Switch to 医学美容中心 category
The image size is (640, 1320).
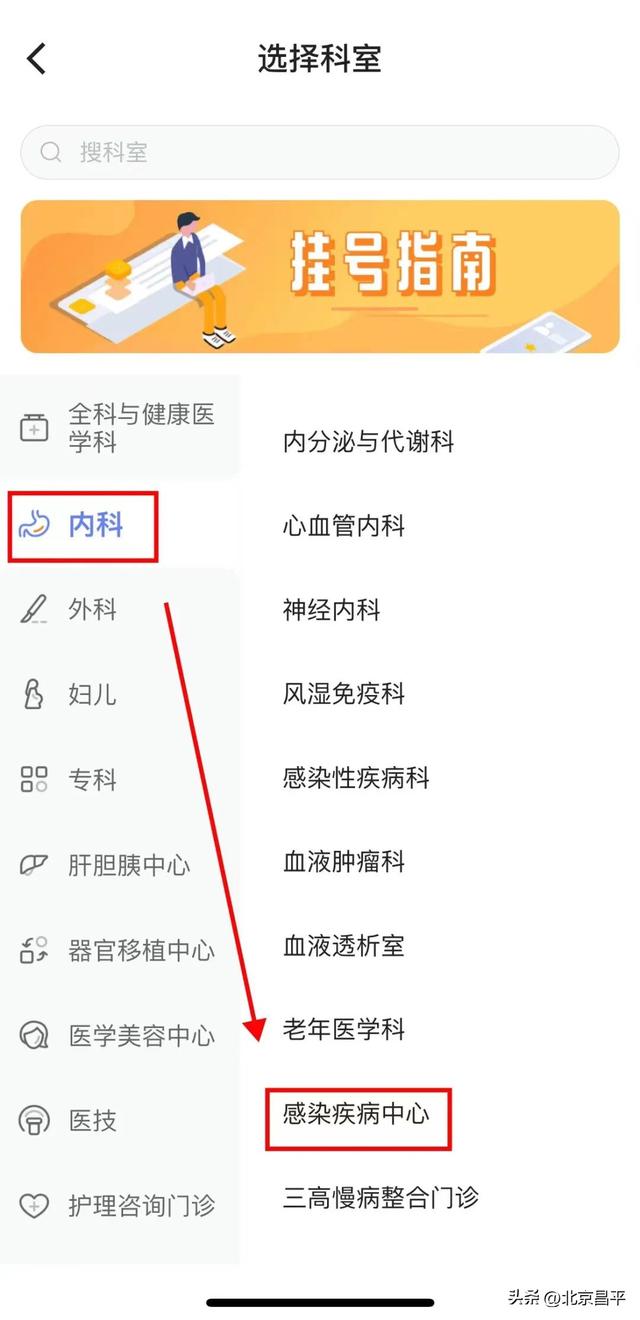(120, 1035)
